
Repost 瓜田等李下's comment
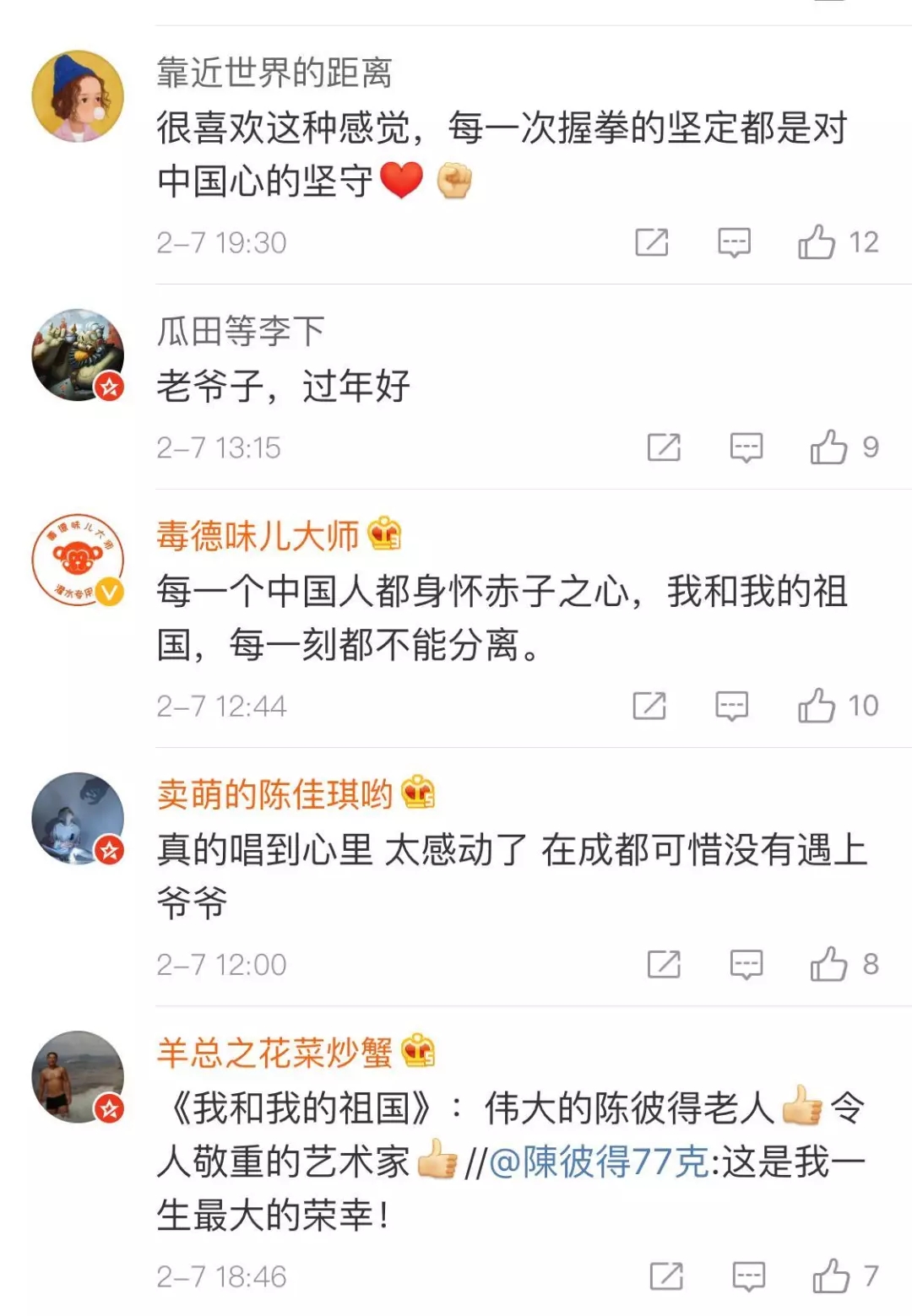[664, 447]
